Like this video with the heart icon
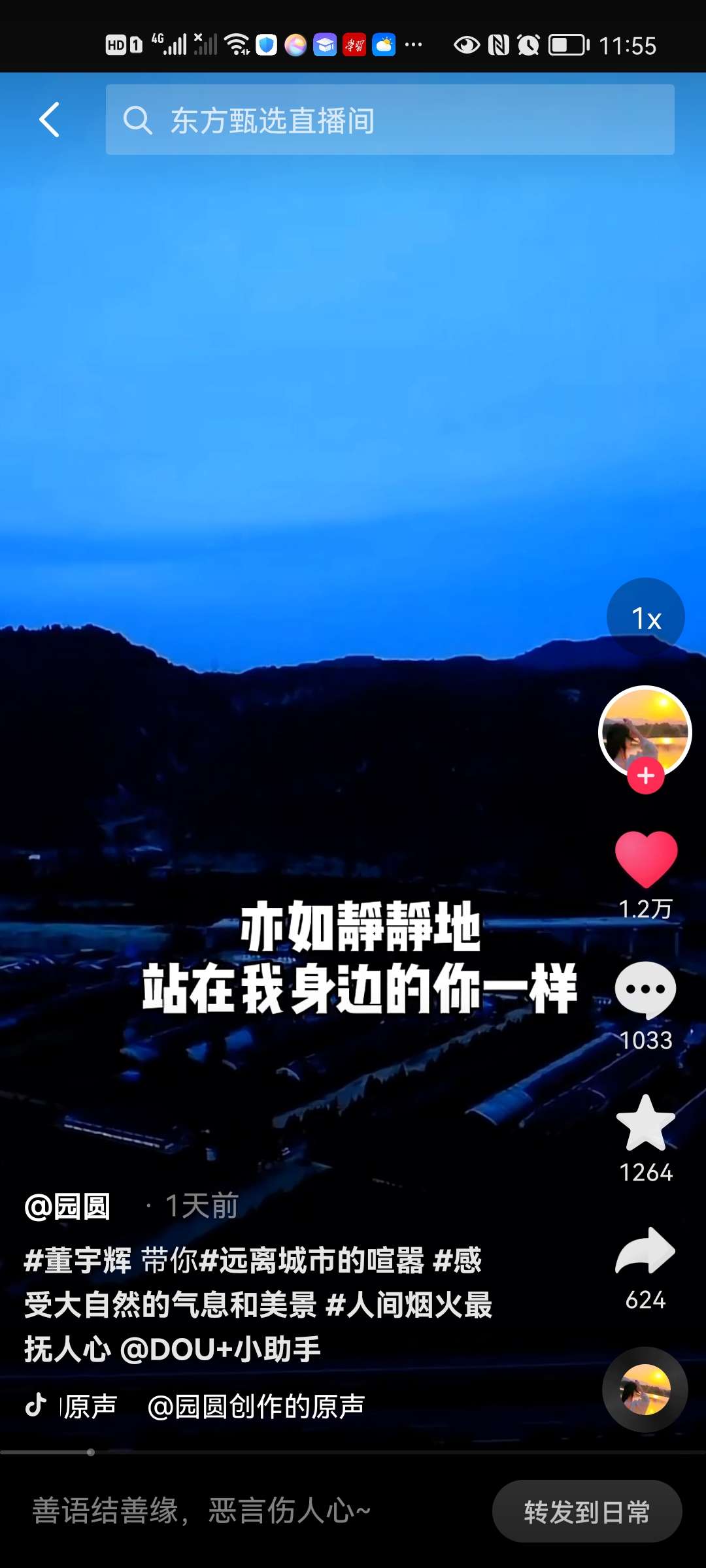 tap(646, 859)
